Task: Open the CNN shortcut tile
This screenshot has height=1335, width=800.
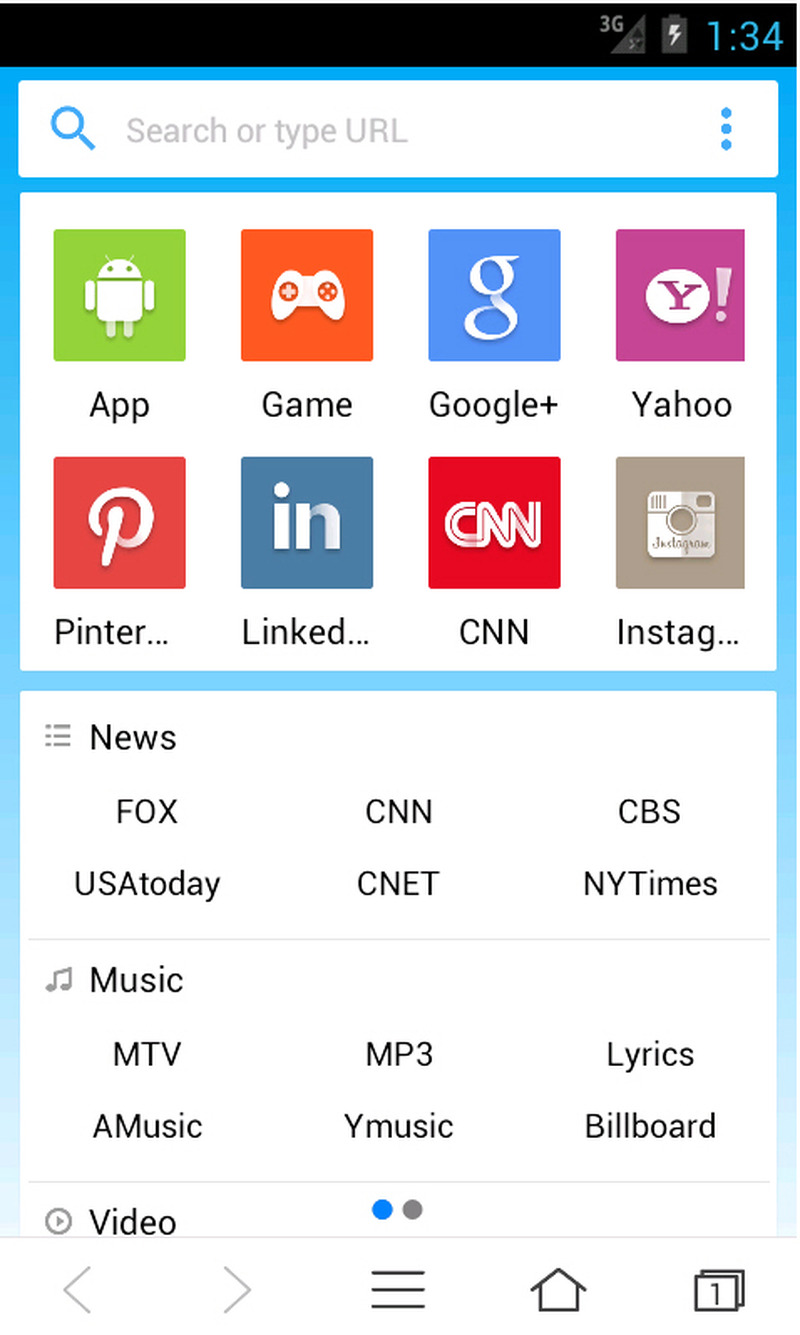Action: click(494, 523)
